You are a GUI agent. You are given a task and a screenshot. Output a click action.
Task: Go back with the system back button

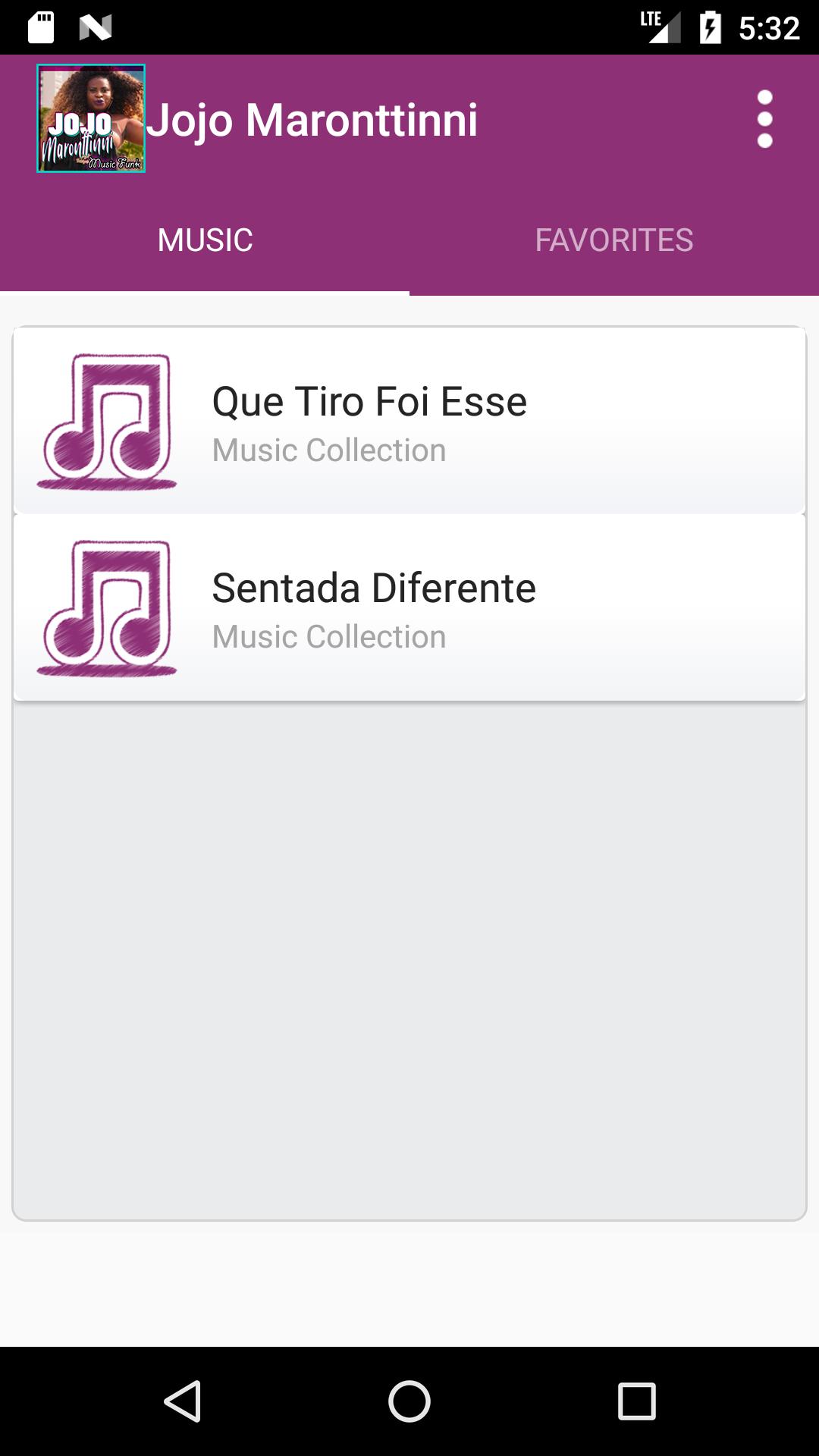tap(183, 1401)
